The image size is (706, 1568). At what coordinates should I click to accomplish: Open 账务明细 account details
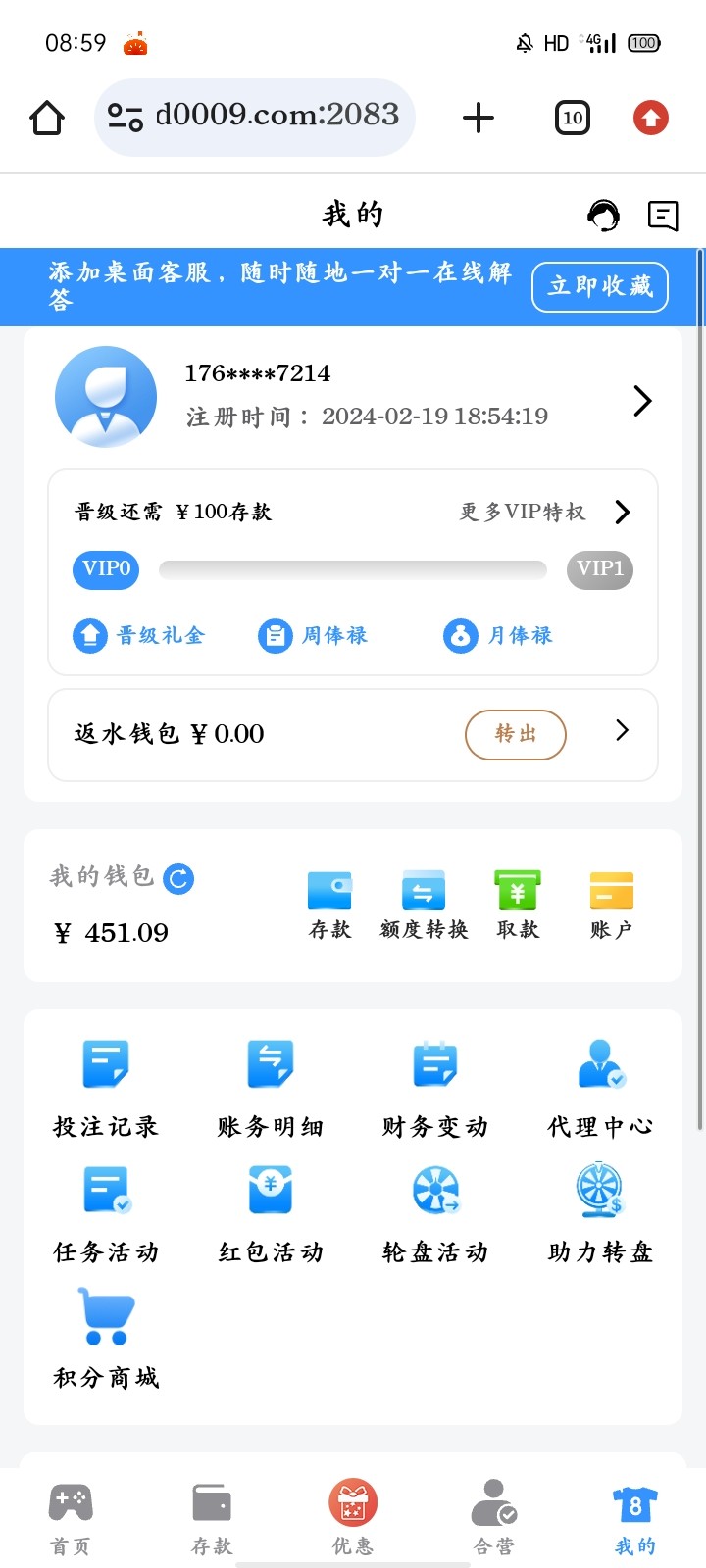click(271, 1089)
